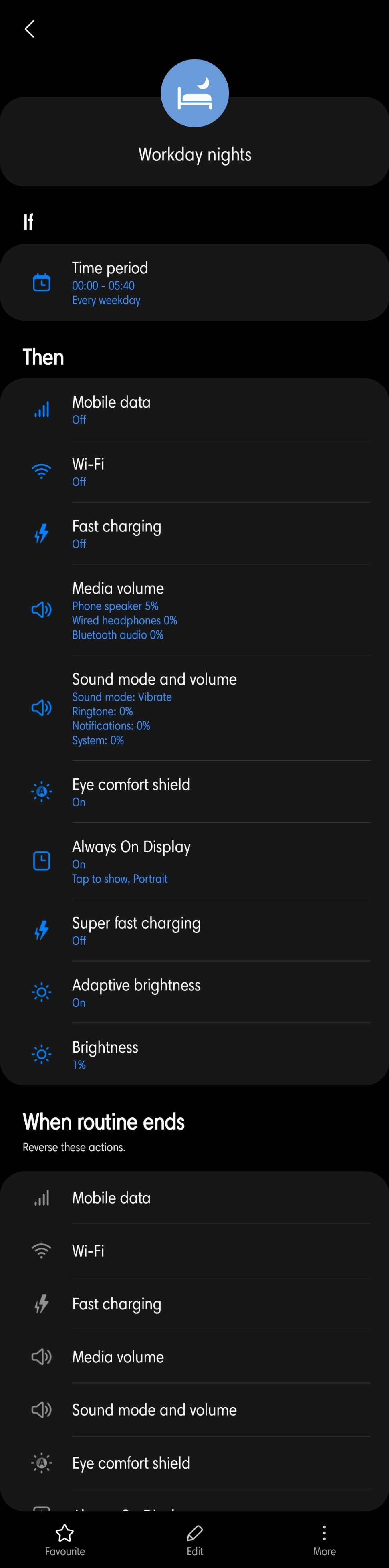This screenshot has height=1568, width=389.
Task: Open the More options menu
Action: point(324,1540)
